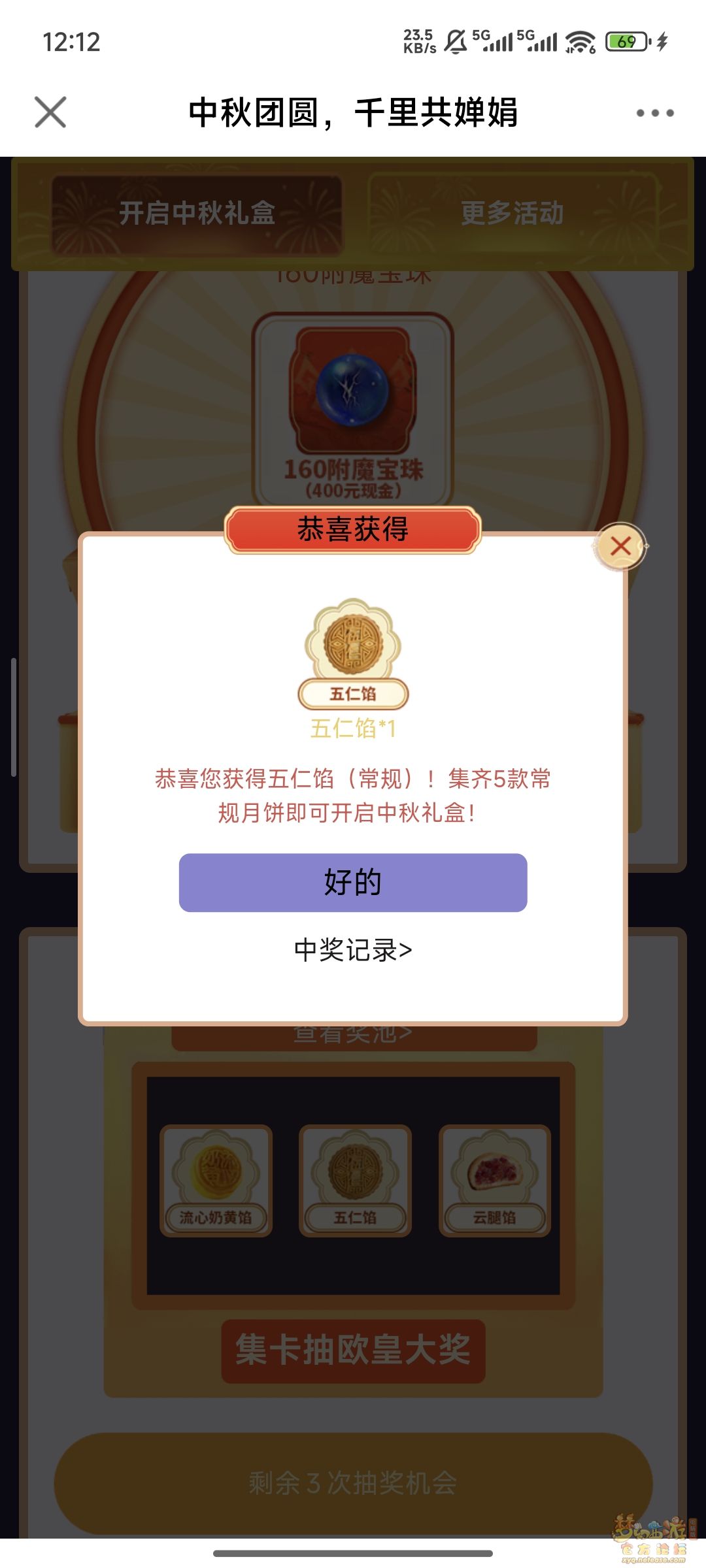706x1568 pixels.
Task: Confirm reward by tapping 好的
Action: point(353,883)
